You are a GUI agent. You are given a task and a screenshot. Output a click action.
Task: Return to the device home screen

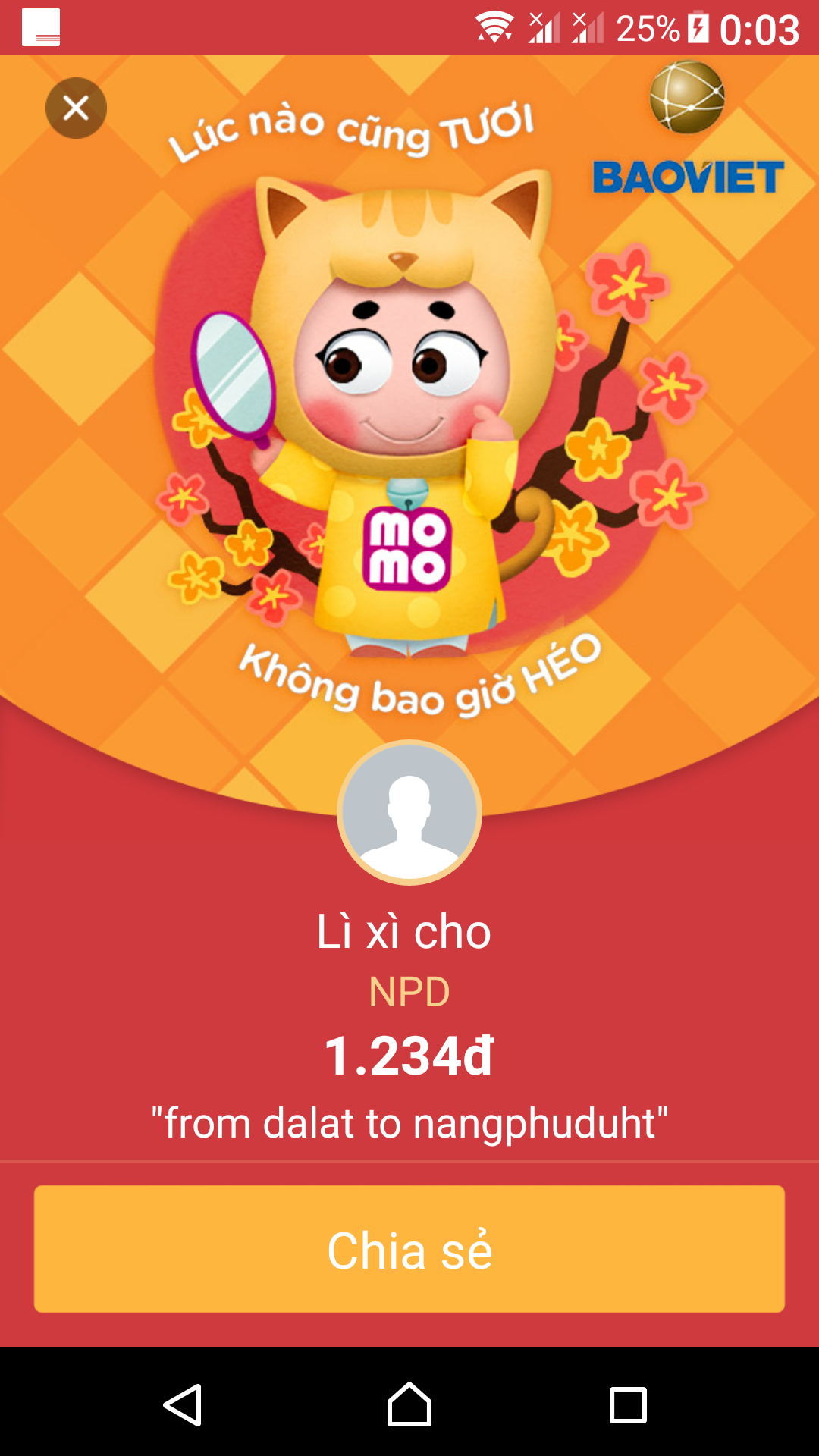click(409, 1405)
